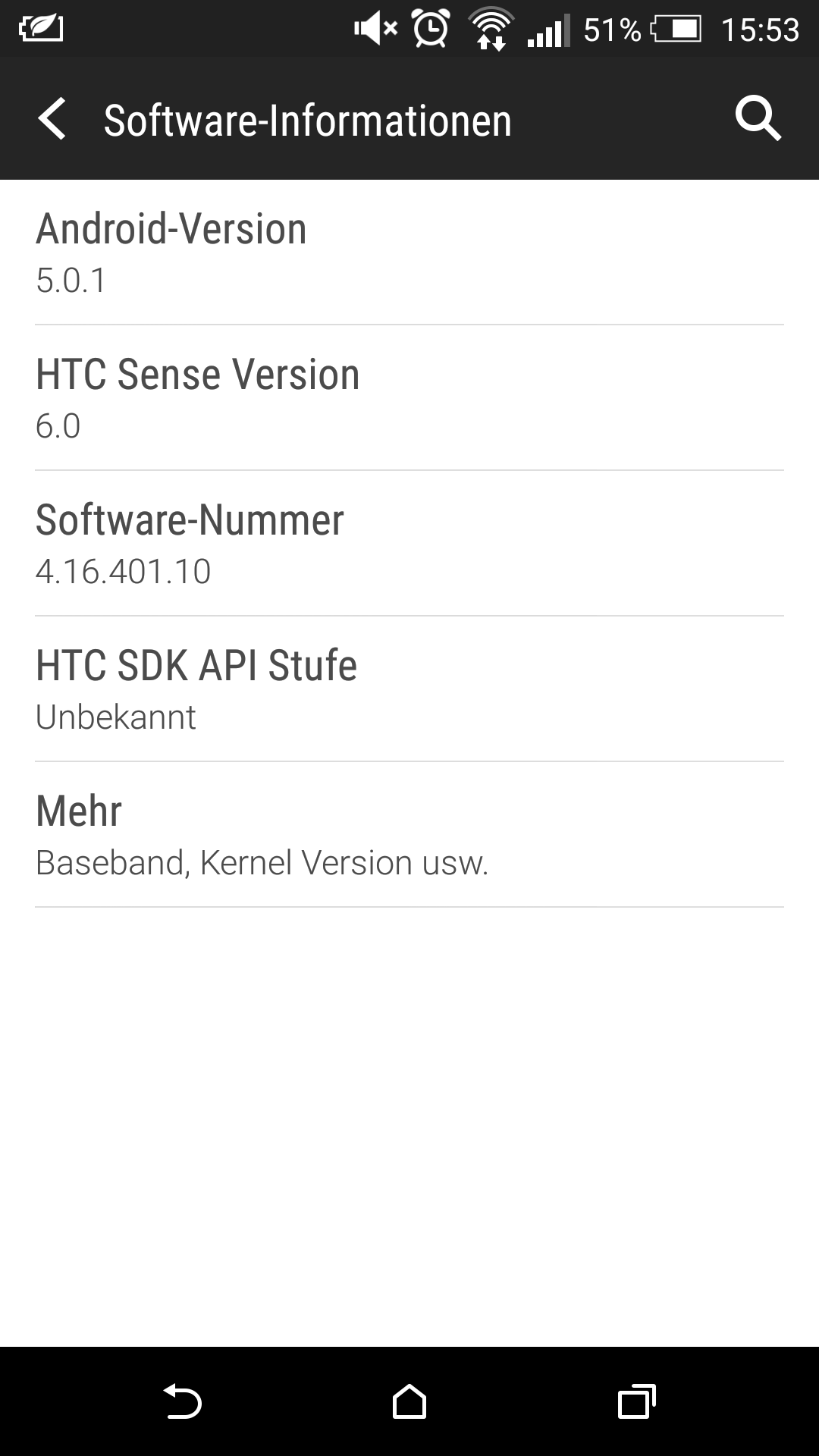This screenshot has height=1456, width=819.
Task: Tap the system home button
Action: click(x=409, y=1401)
